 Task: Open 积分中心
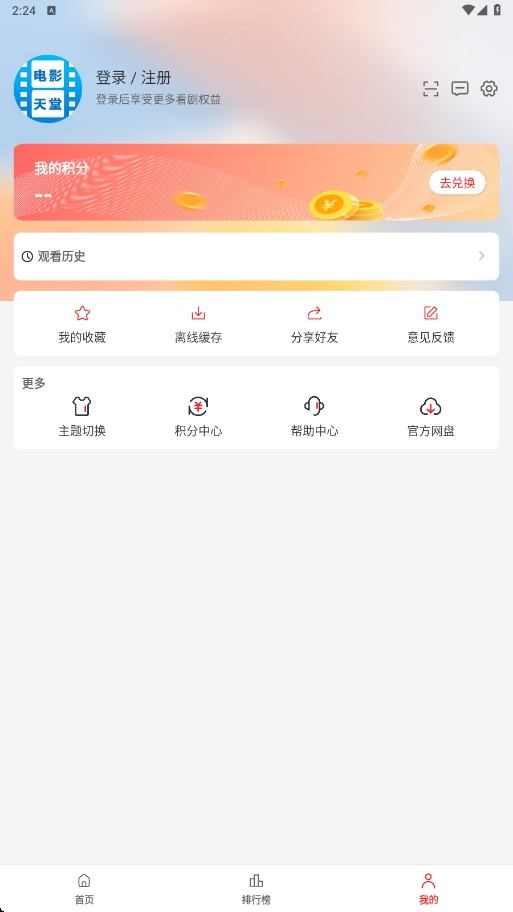[x=198, y=417]
